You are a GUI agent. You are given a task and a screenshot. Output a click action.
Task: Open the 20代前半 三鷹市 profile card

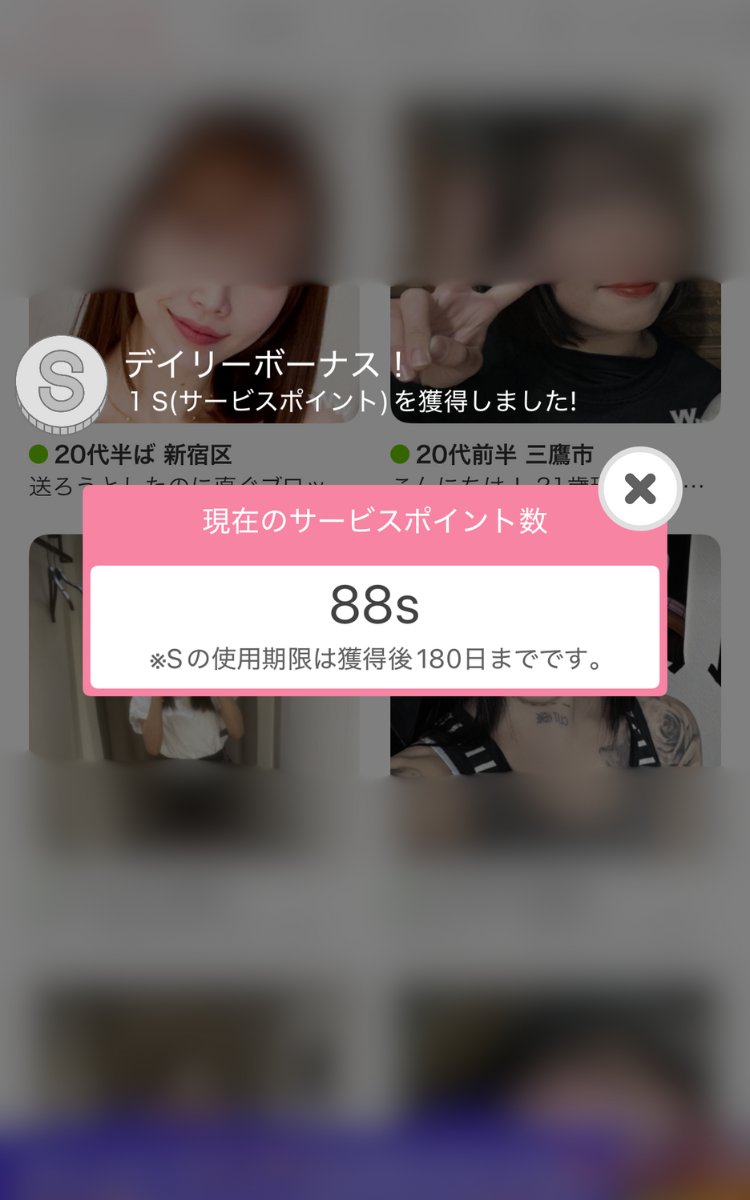[x=555, y=300]
